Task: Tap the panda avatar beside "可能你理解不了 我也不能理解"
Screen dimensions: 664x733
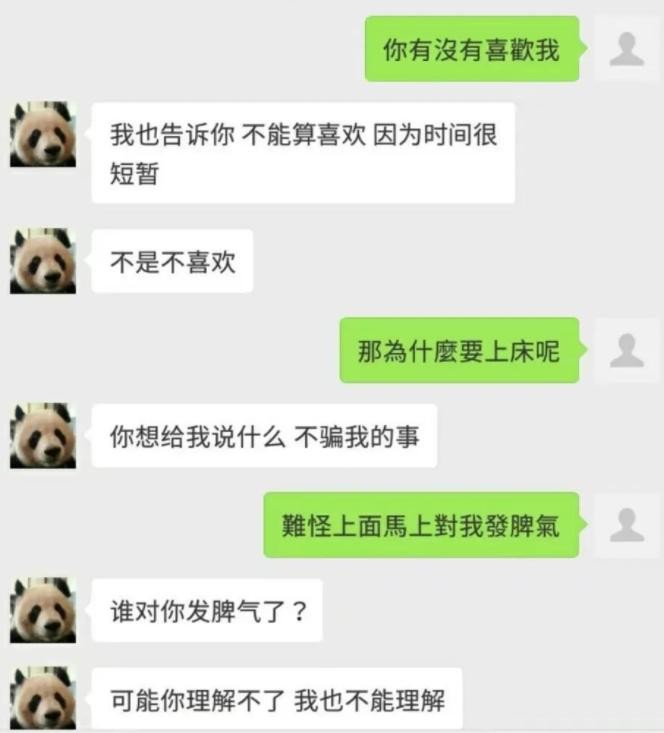Action: coord(43,698)
